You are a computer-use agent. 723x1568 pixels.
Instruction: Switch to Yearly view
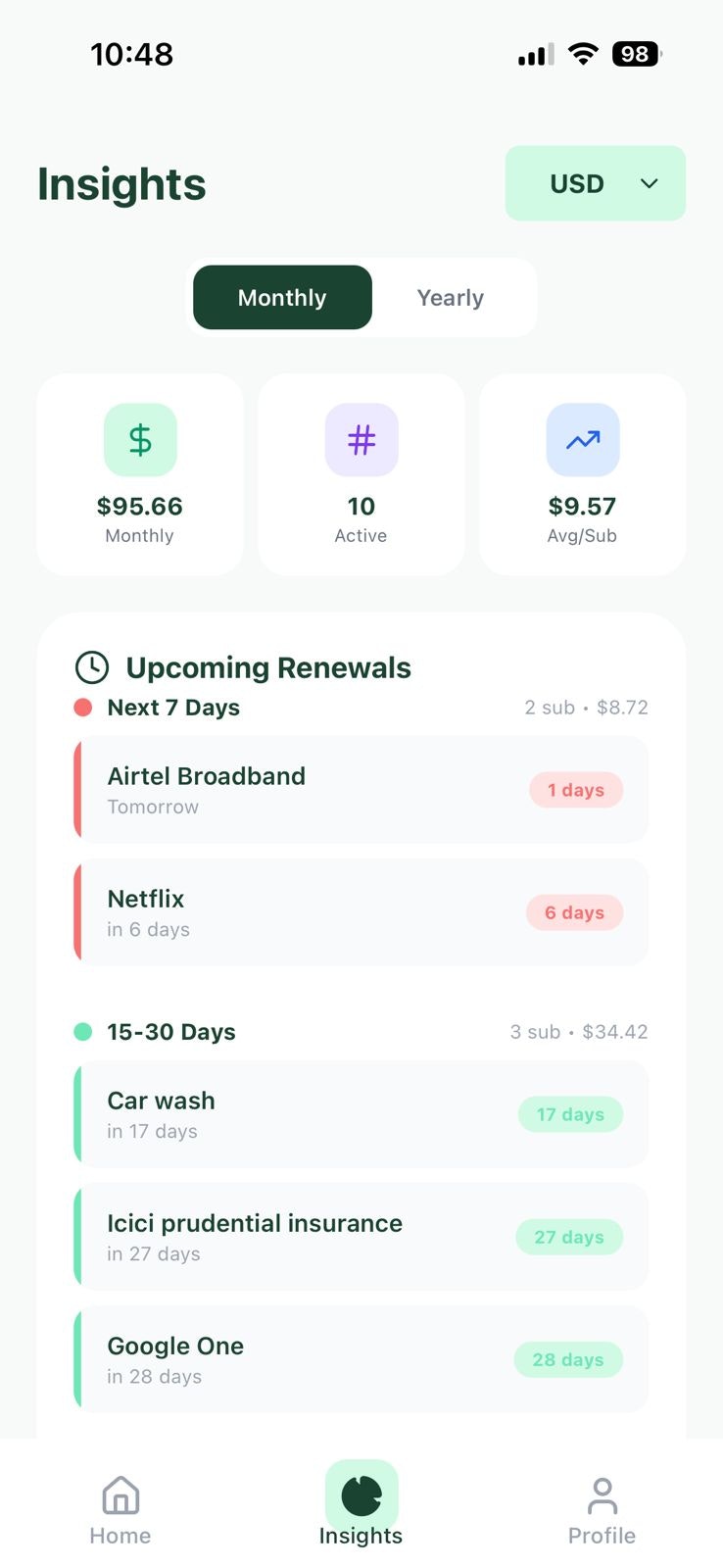[x=451, y=297]
